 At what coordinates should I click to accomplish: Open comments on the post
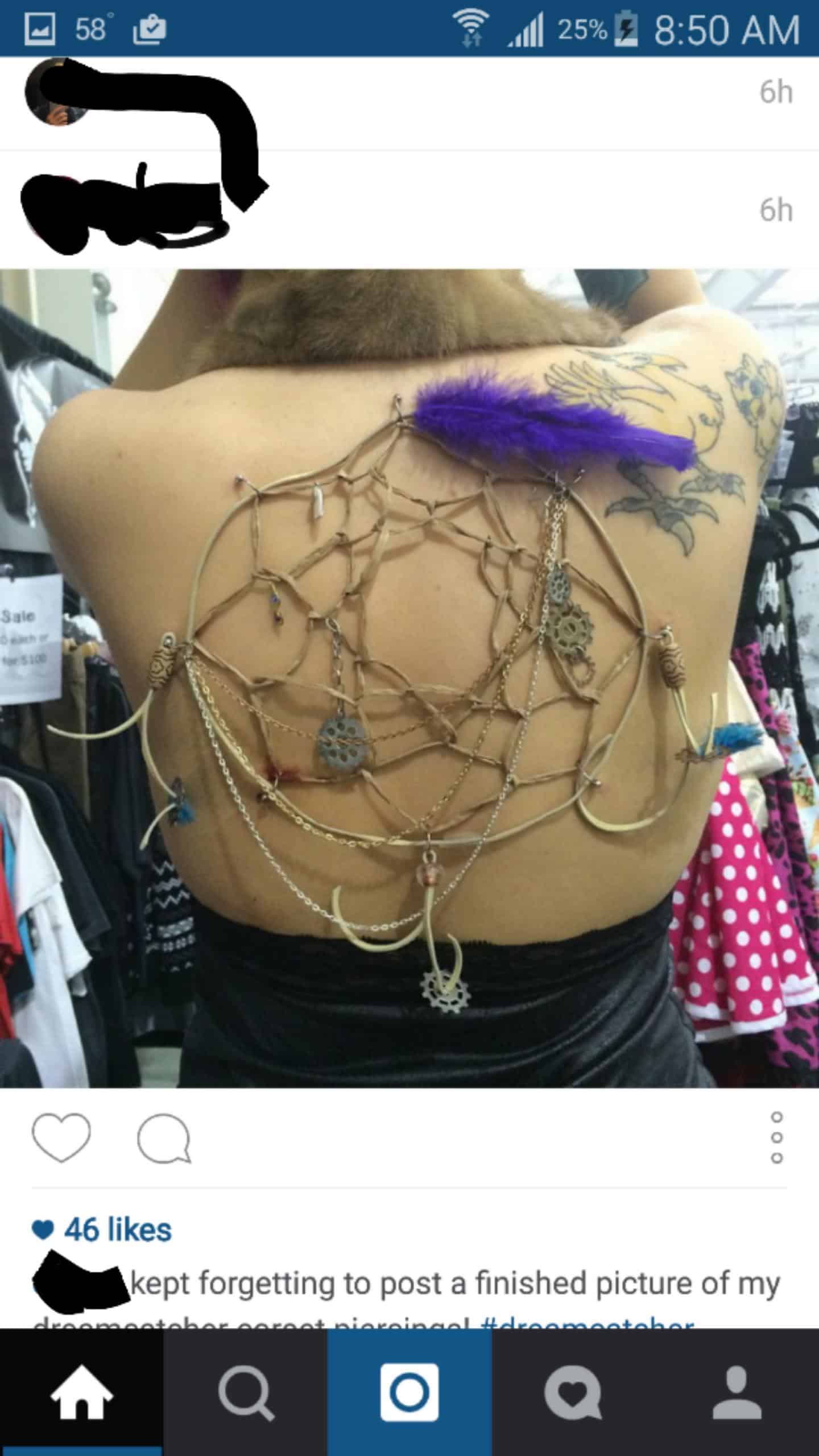[164, 1138]
